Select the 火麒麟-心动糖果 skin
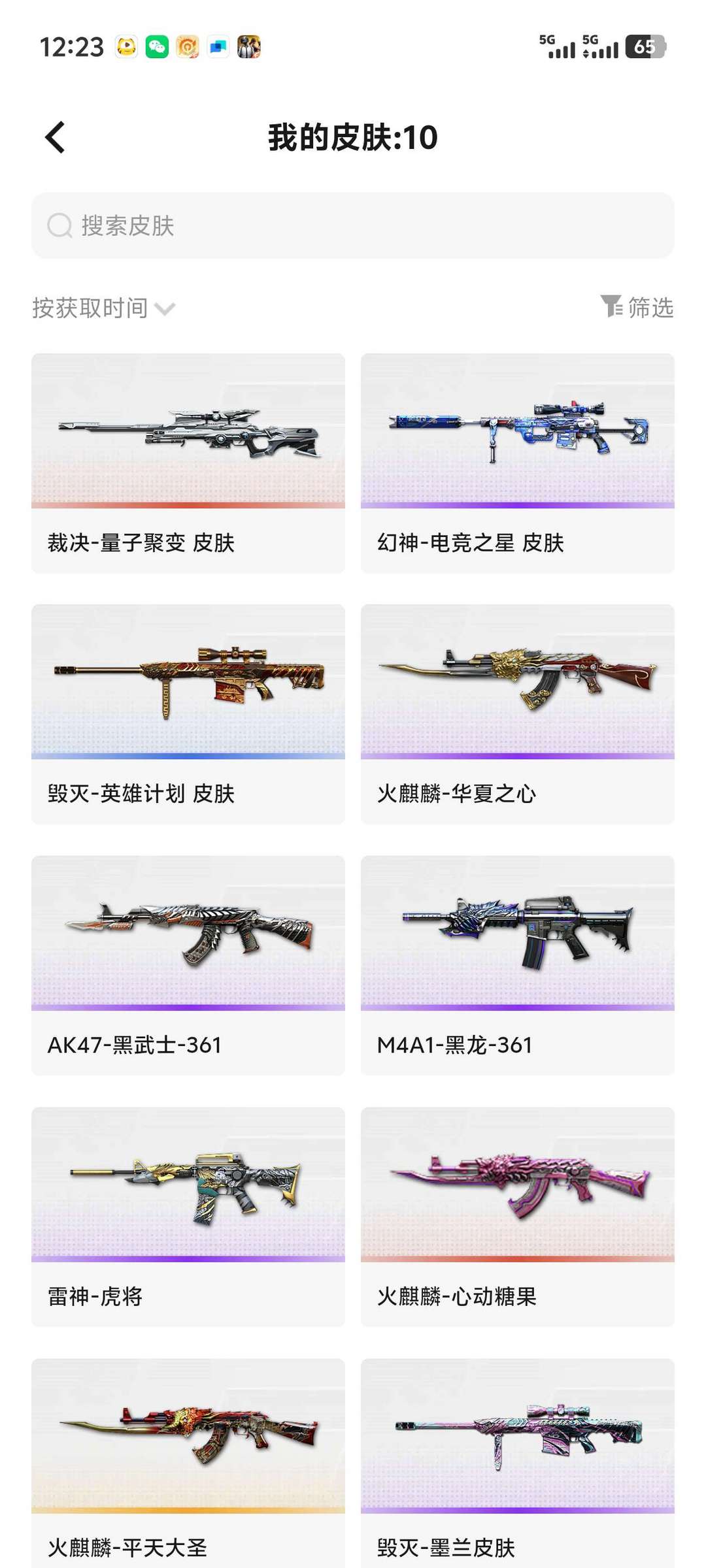Image resolution: width=706 pixels, height=1568 pixels. click(x=517, y=1216)
